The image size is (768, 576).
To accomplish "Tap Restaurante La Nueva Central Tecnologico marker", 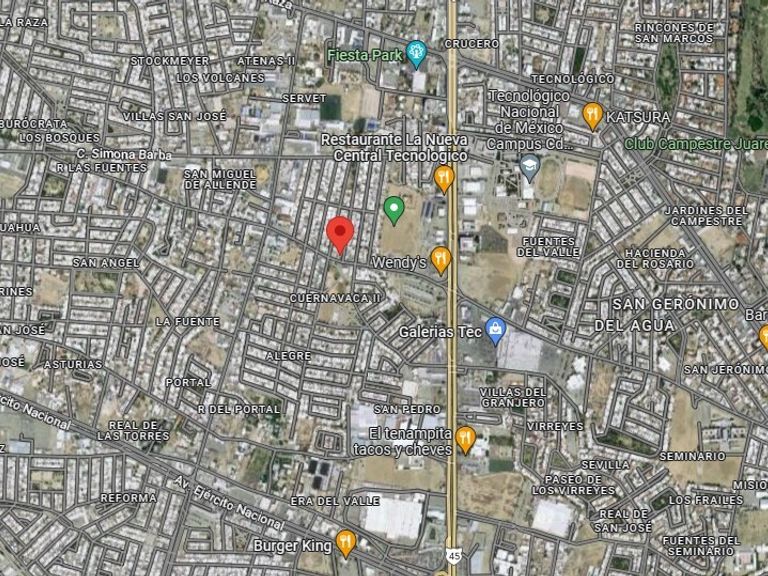I will click(x=445, y=178).
